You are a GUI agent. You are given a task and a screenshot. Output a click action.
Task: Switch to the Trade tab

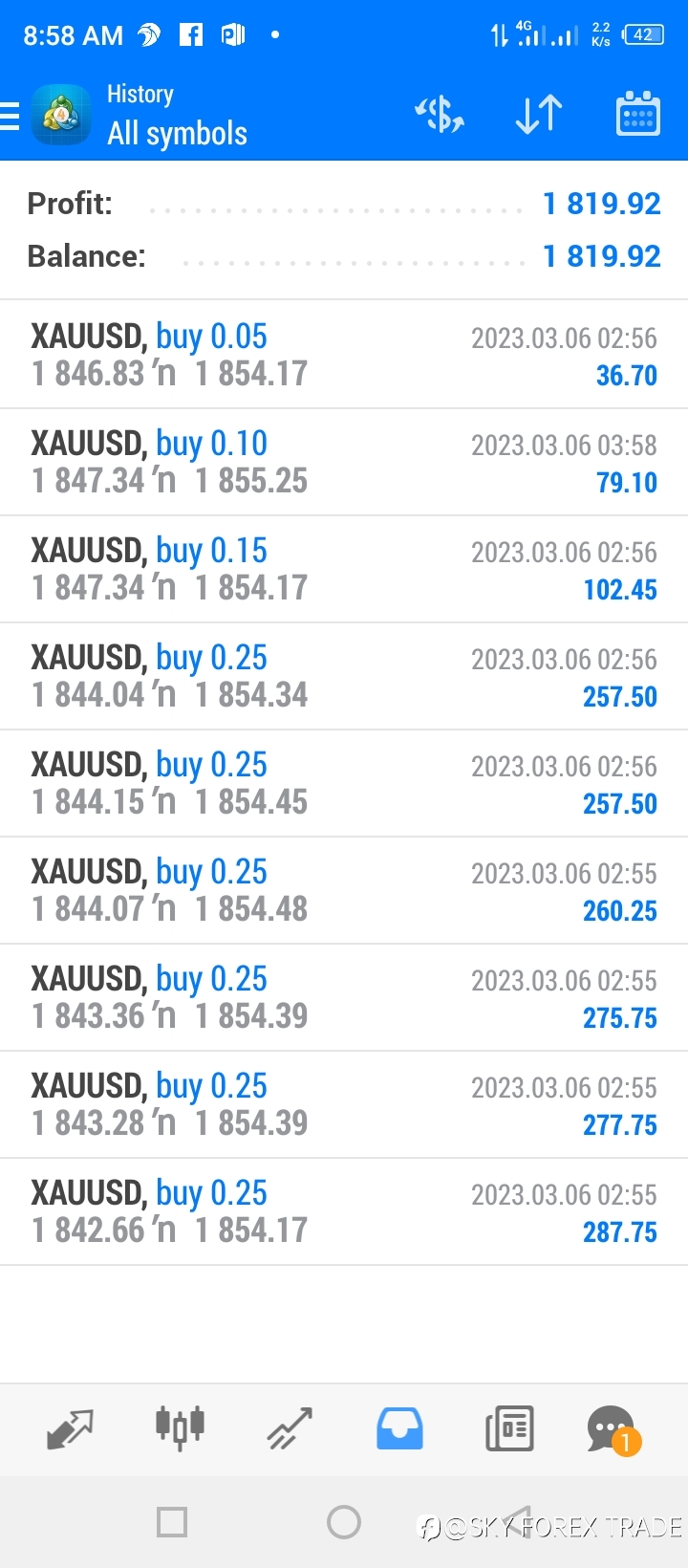click(x=290, y=1429)
